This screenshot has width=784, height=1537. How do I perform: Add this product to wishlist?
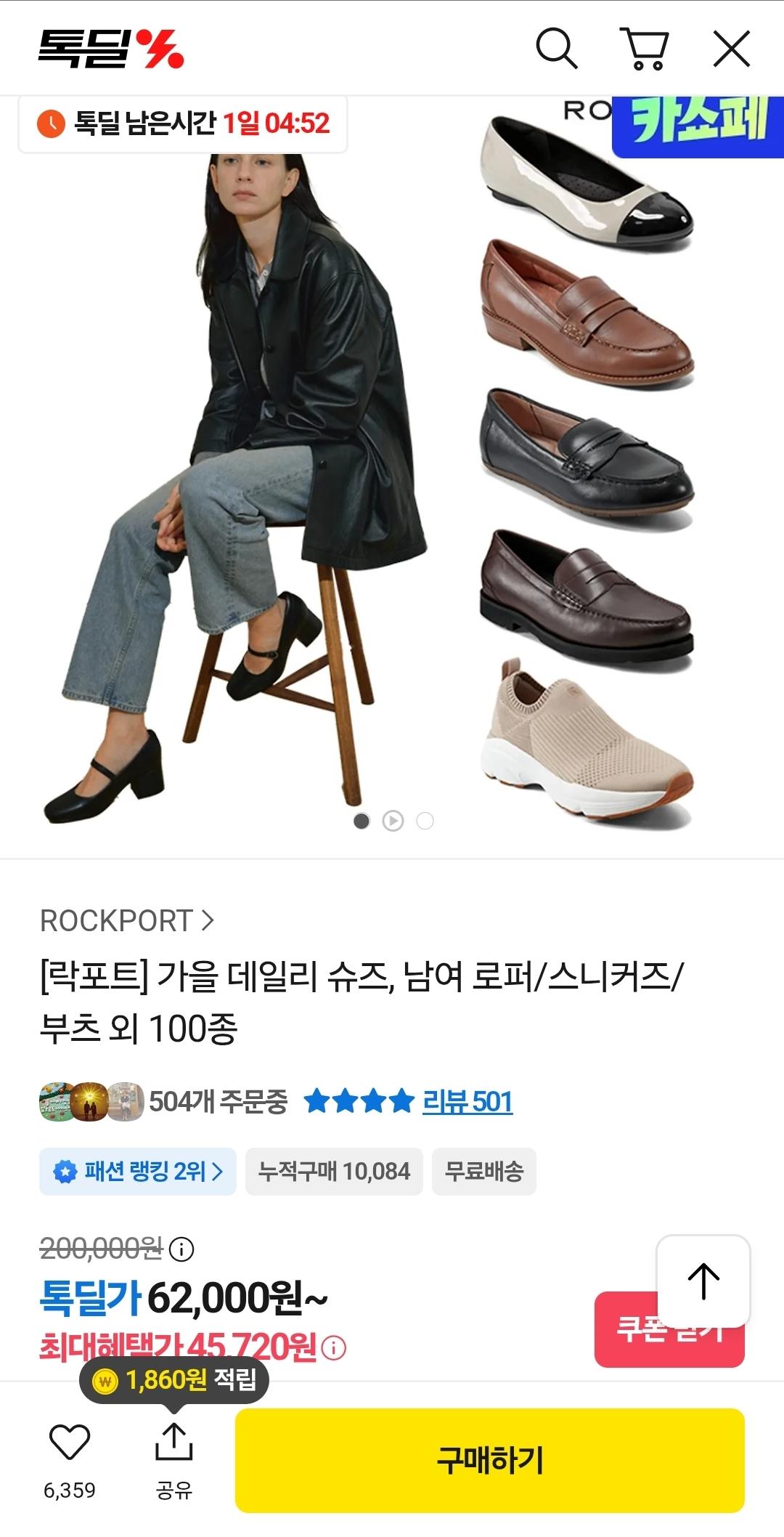tap(70, 1443)
